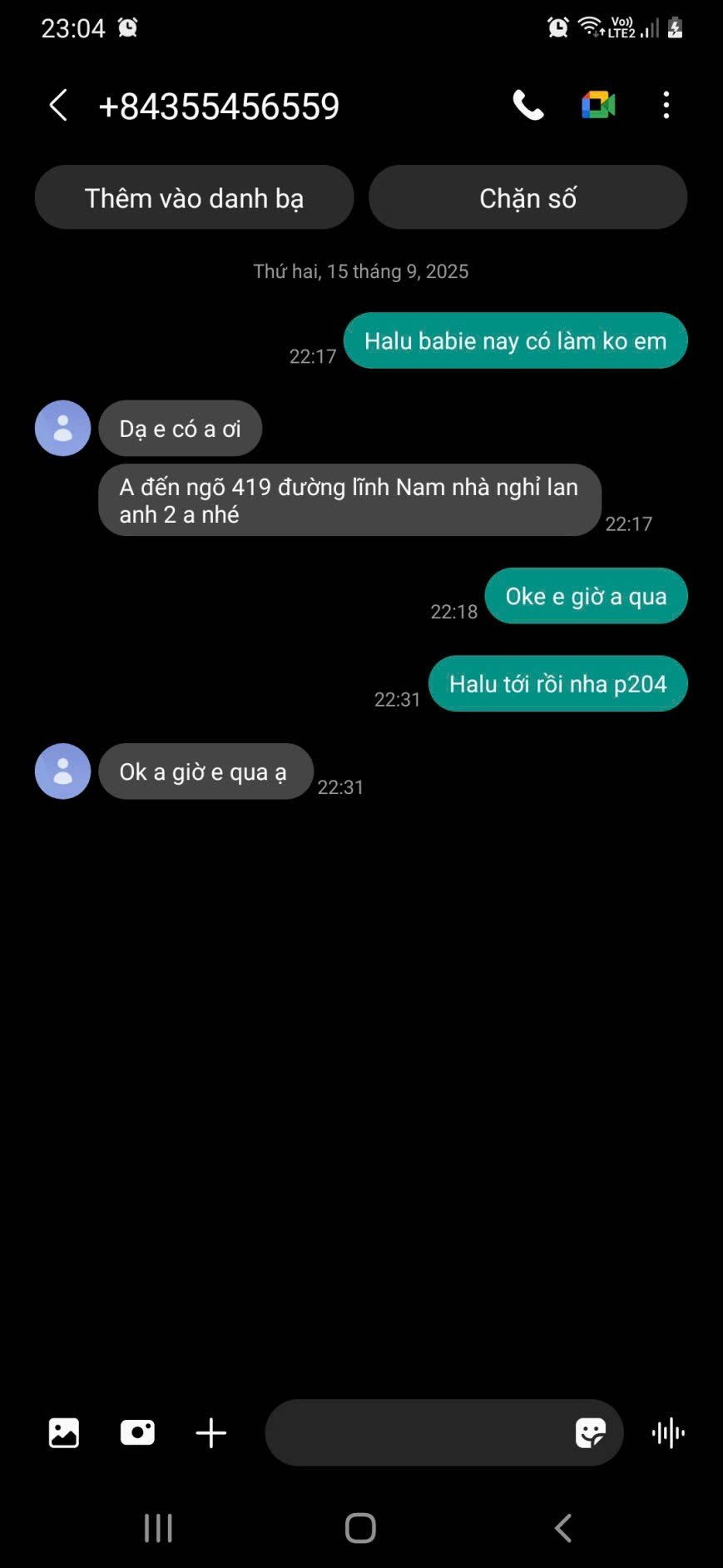Screen dimensions: 723x1568
Task: Open the three-dot overflow menu
Action: (666, 106)
